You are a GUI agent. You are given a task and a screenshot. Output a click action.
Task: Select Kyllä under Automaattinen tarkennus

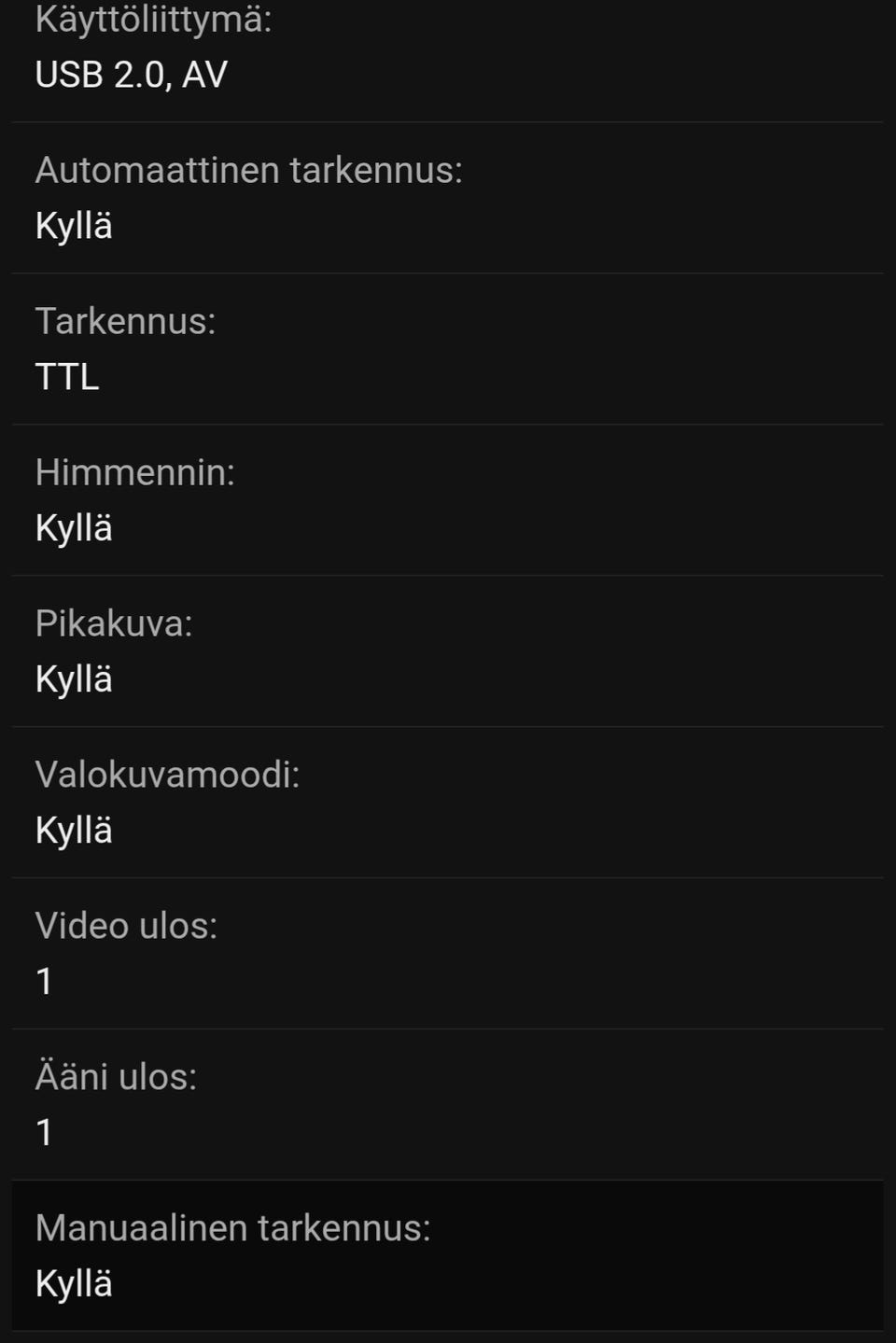(72, 226)
